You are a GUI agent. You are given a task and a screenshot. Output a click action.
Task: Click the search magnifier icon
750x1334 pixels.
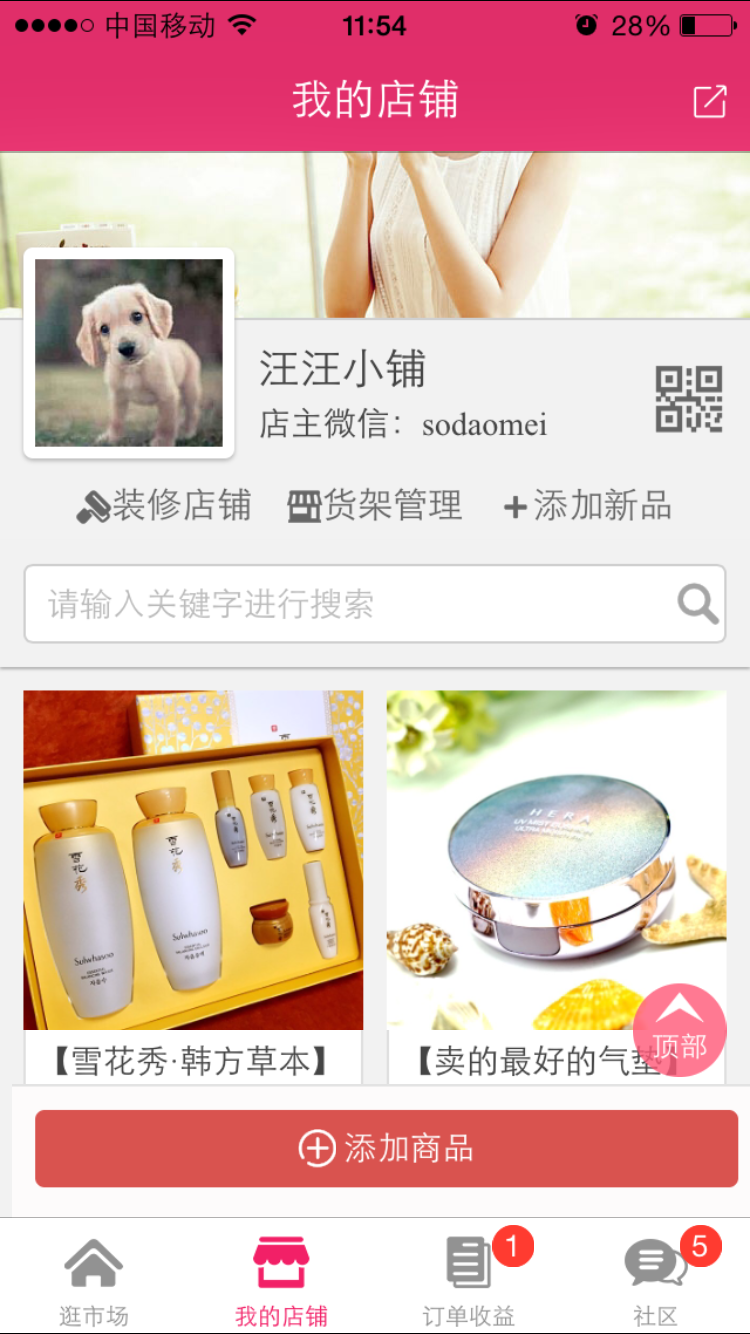[696, 602]
